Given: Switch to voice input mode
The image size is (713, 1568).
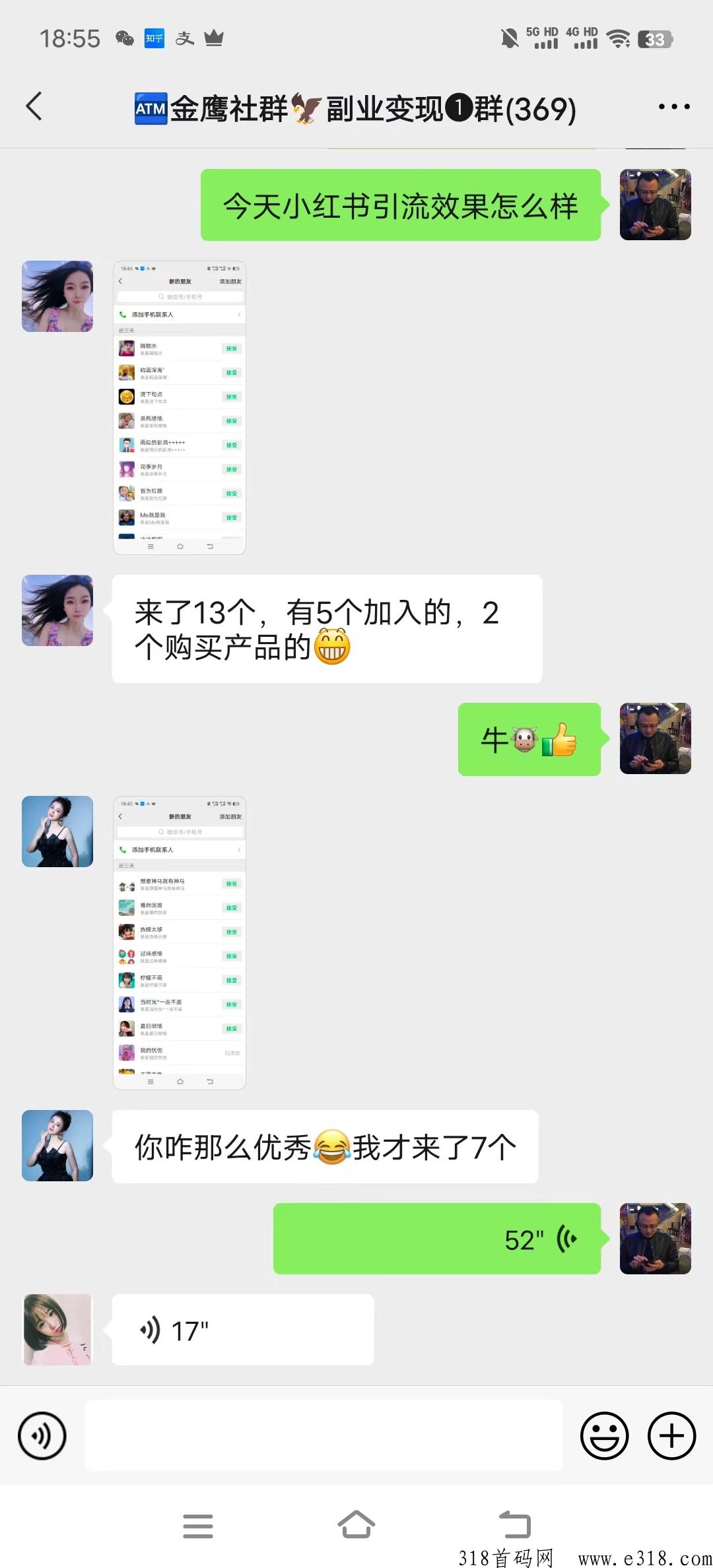Looking at the screenshot, I should (42, 1435).
